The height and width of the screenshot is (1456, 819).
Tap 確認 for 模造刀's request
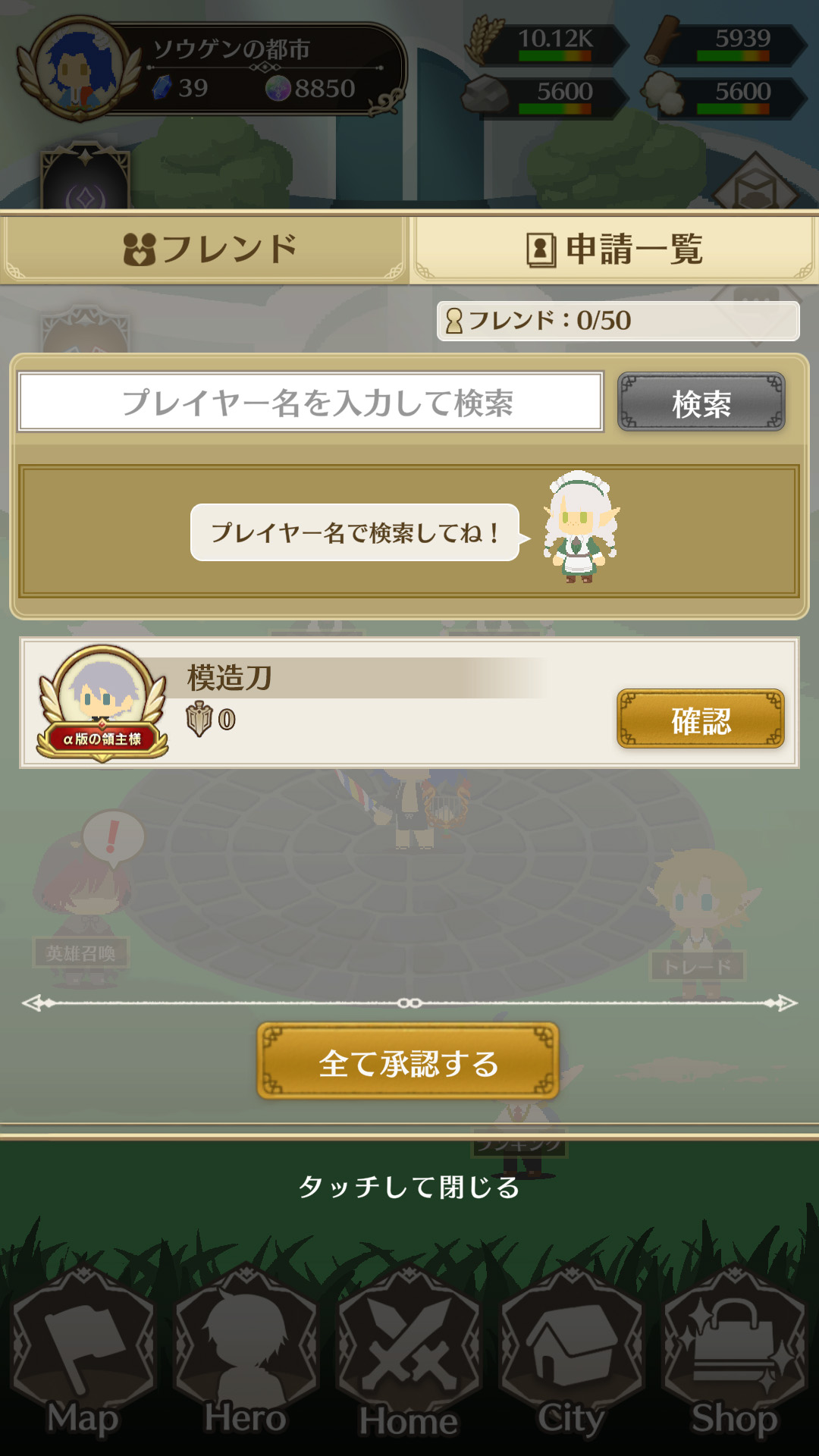tap(701, 720)
